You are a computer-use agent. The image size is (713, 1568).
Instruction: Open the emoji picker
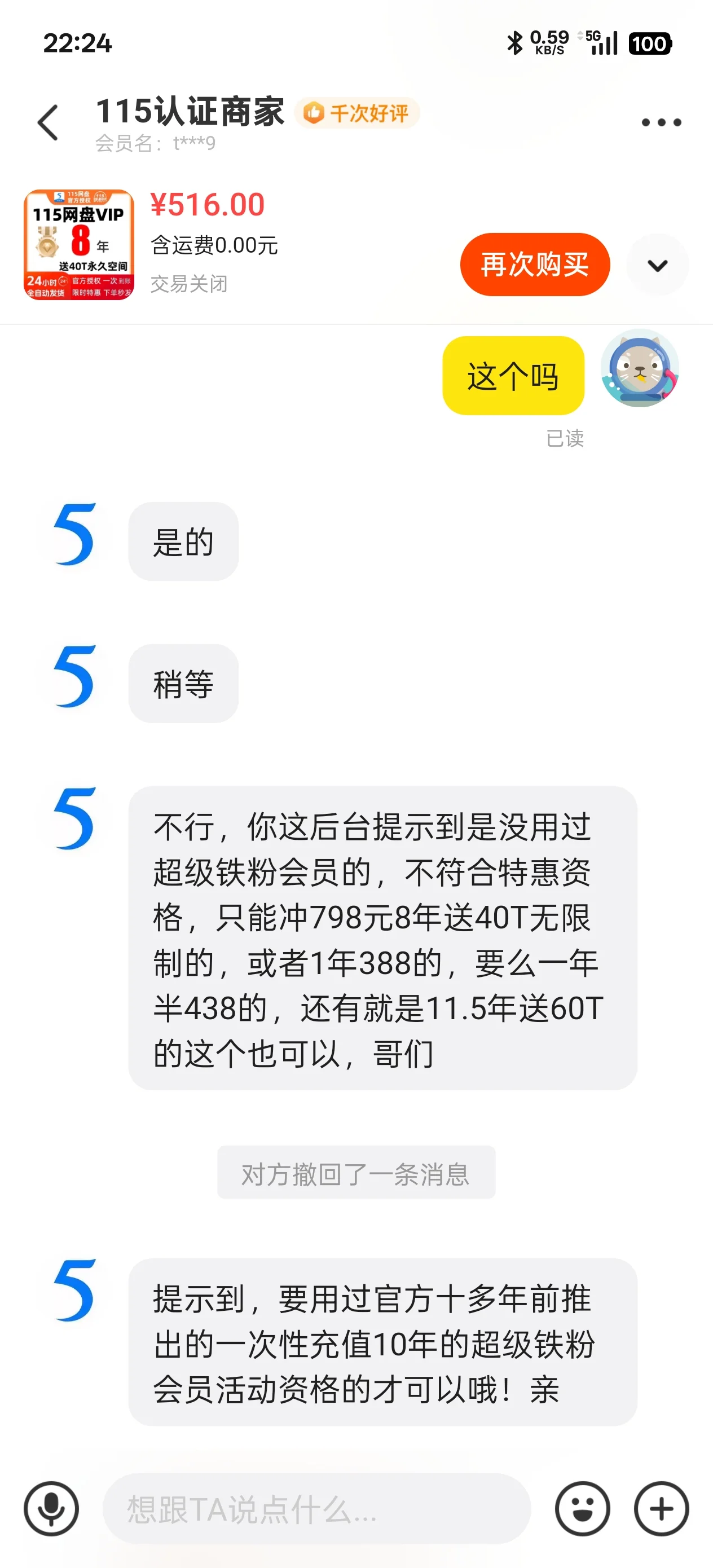coord(582,1508)
